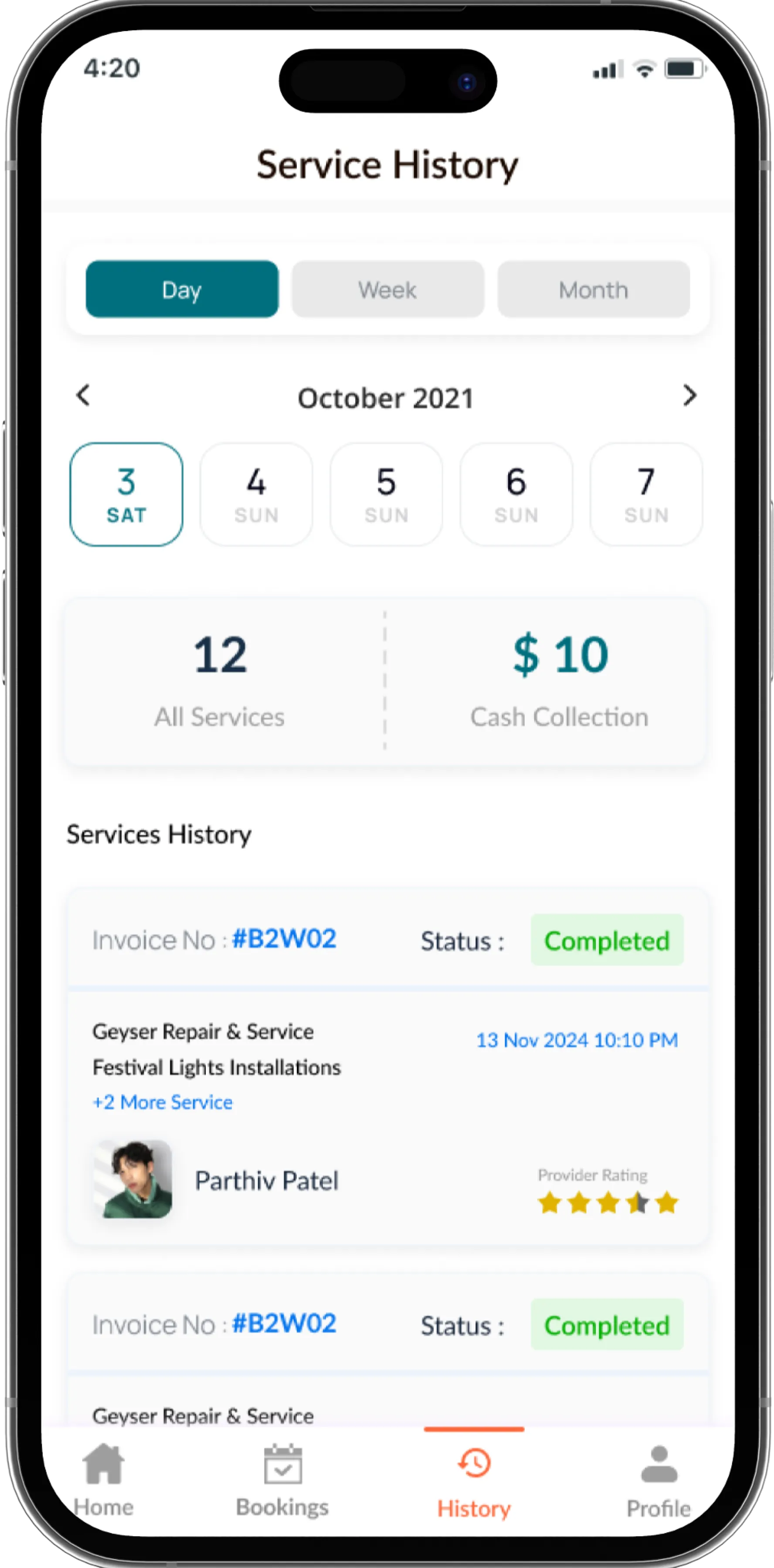Open the History tab

(x=474, y=1480)
